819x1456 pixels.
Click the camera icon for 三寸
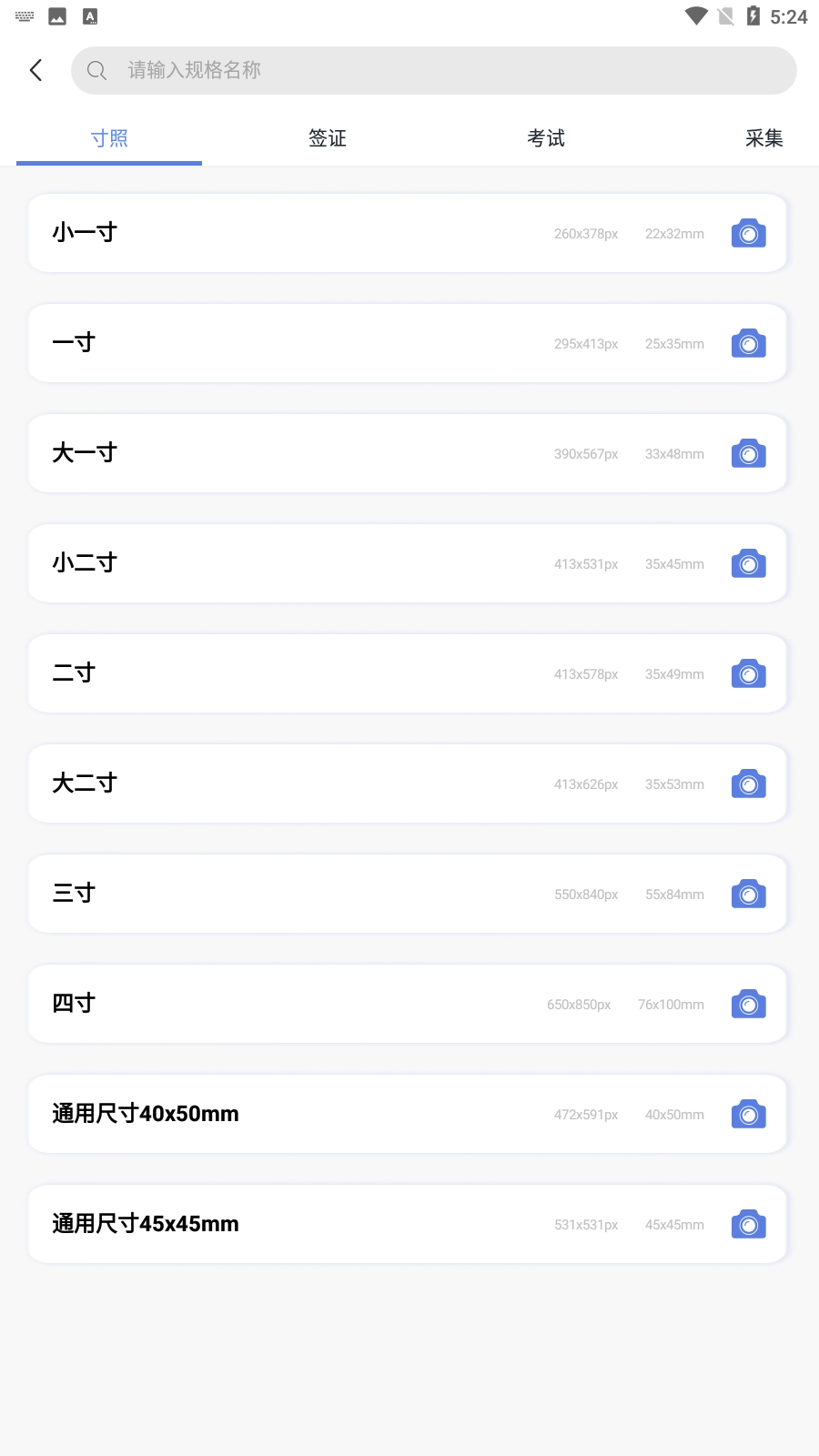748,894
